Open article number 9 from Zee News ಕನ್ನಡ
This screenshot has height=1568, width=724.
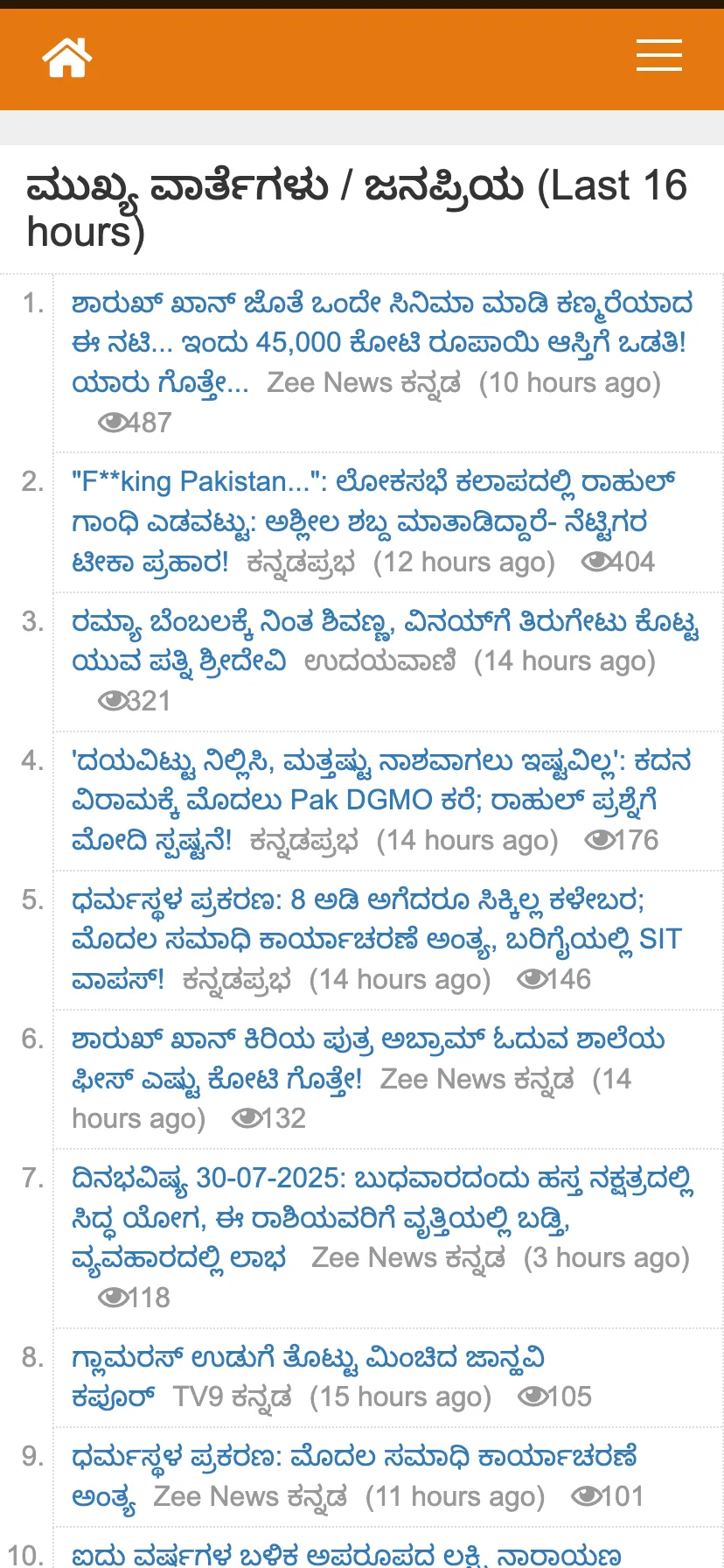[x=354, y=1476]
